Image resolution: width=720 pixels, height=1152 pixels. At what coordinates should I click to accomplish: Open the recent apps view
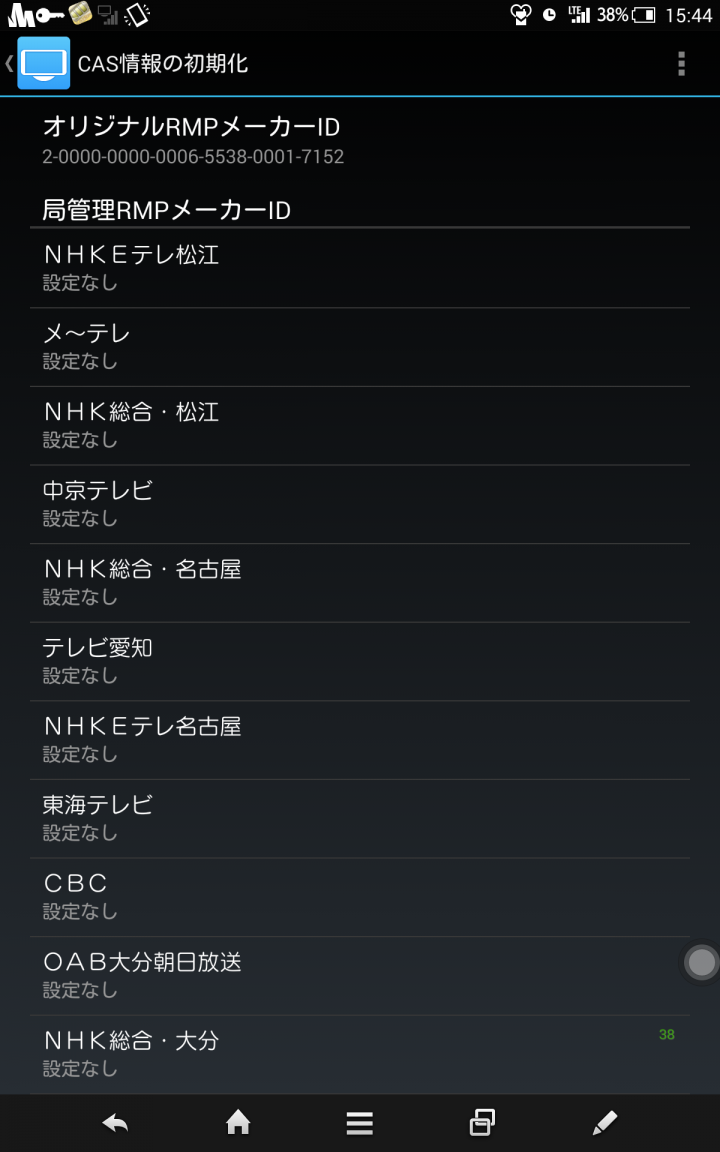(482, 1123)
